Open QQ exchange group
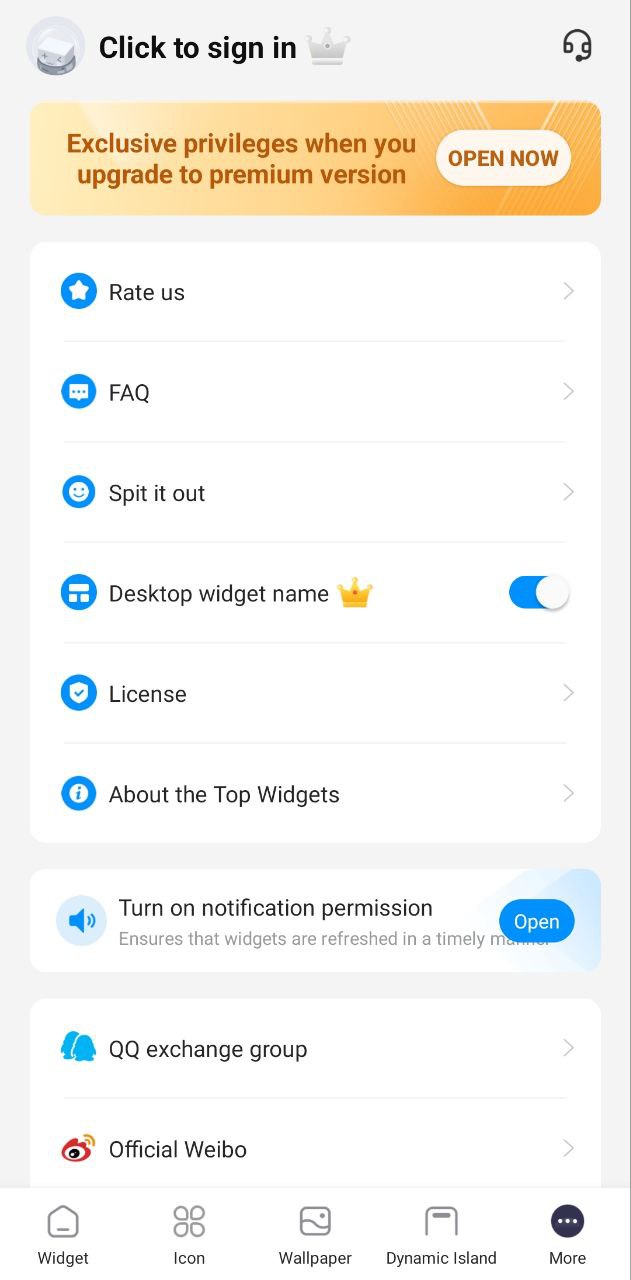 point(315,1048)
